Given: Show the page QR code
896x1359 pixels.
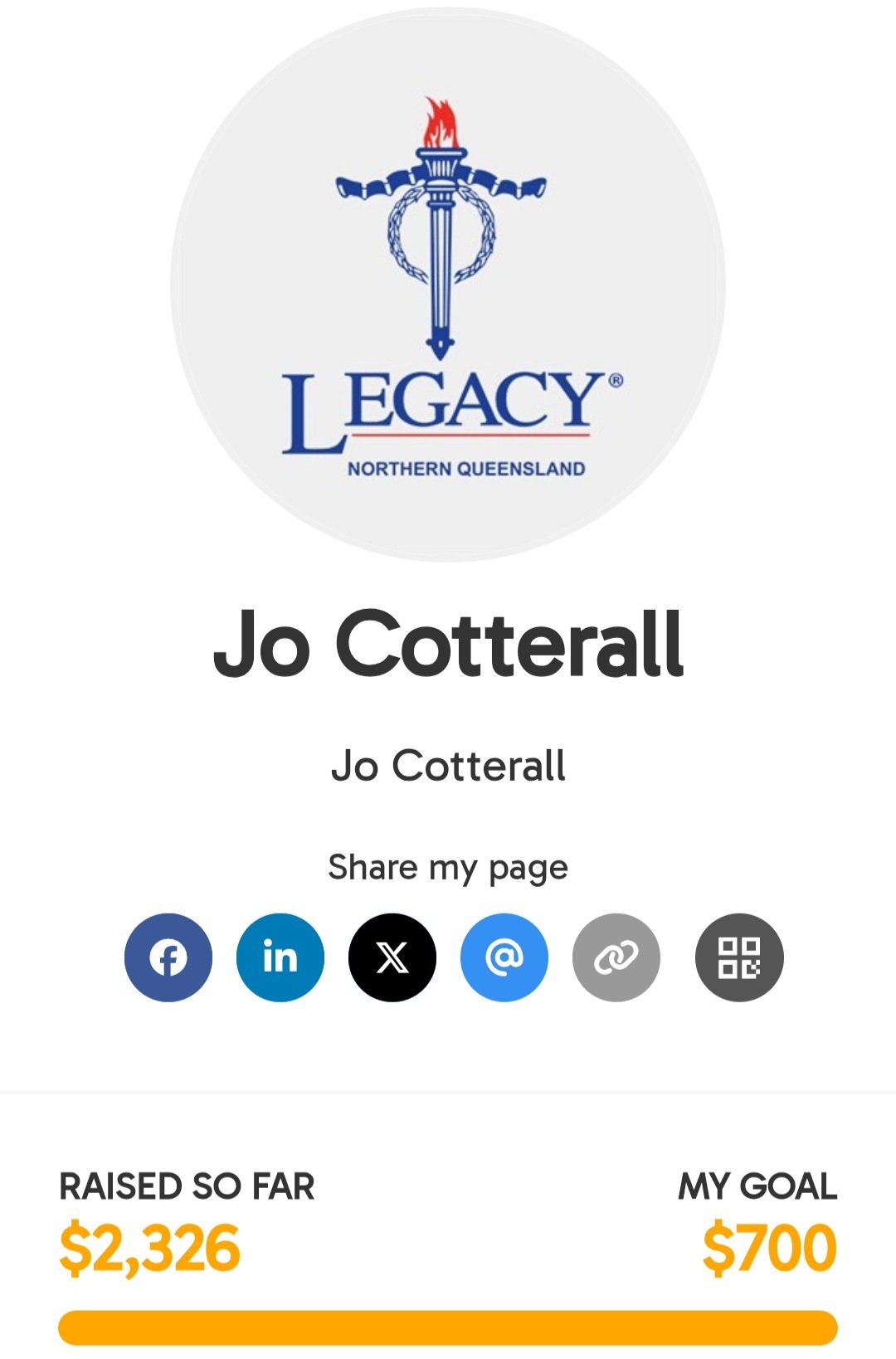Looking at the screenshot, I should click(x=738, y=957).
